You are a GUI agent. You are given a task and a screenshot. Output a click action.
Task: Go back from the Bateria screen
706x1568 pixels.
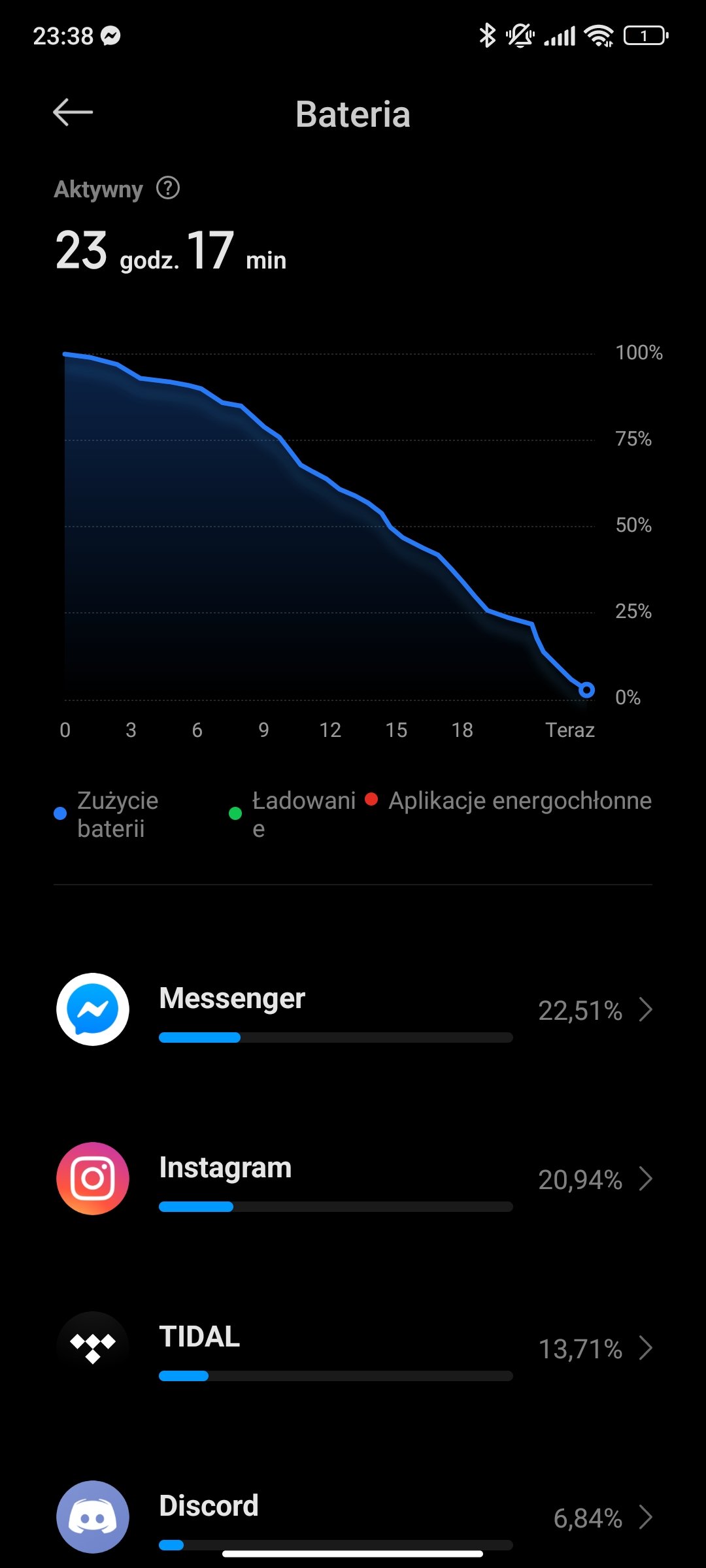coord(73,112)
